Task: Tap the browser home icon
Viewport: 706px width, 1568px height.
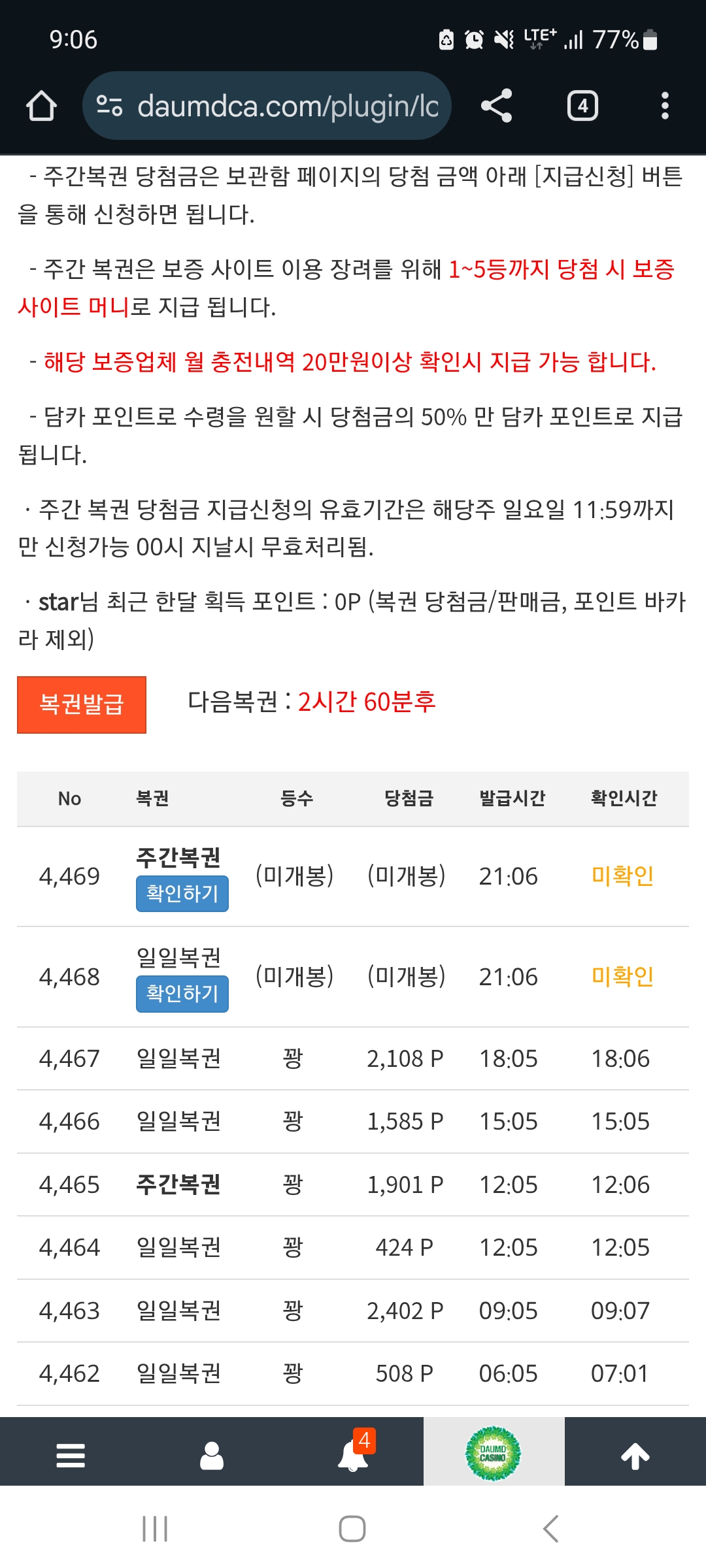Action: coord(41,106)
